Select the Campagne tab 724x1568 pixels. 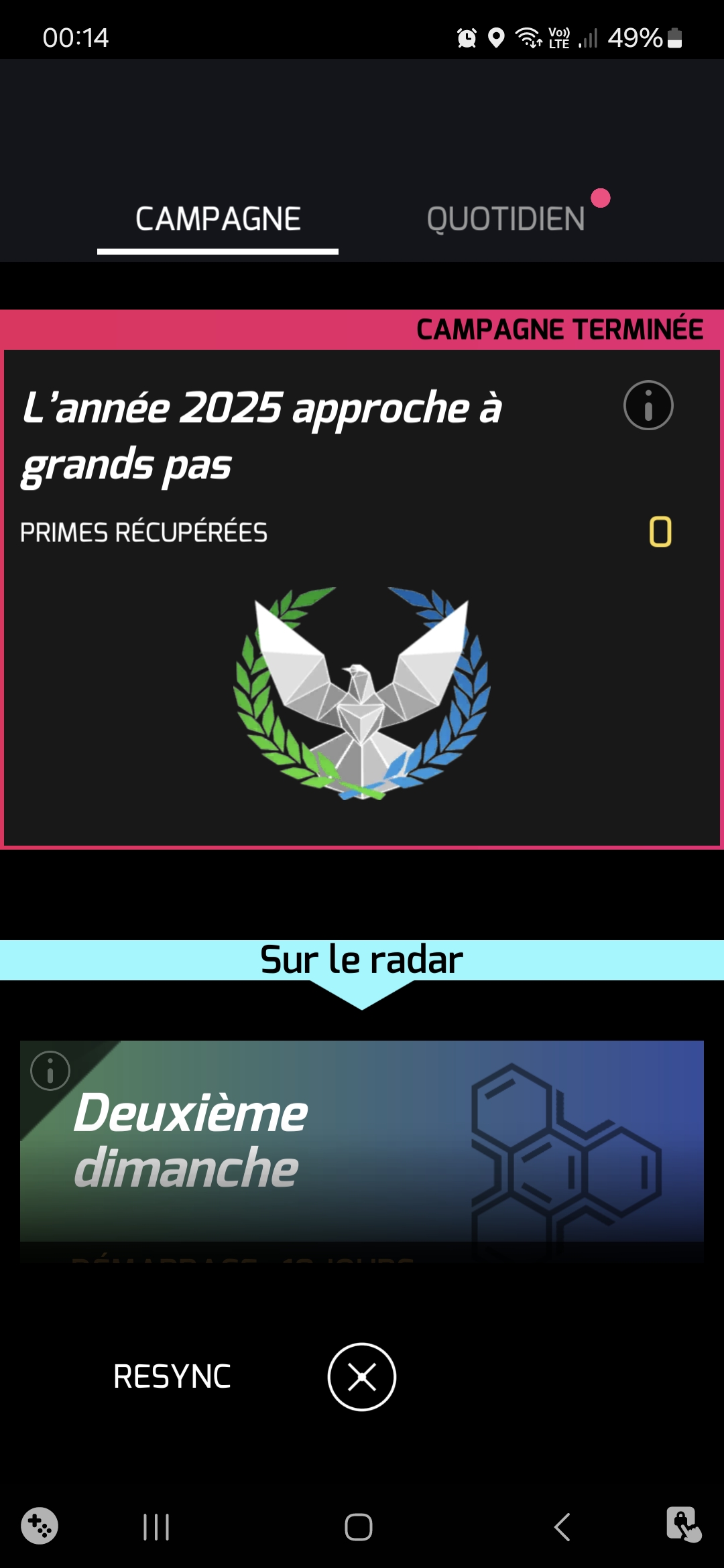218,219
